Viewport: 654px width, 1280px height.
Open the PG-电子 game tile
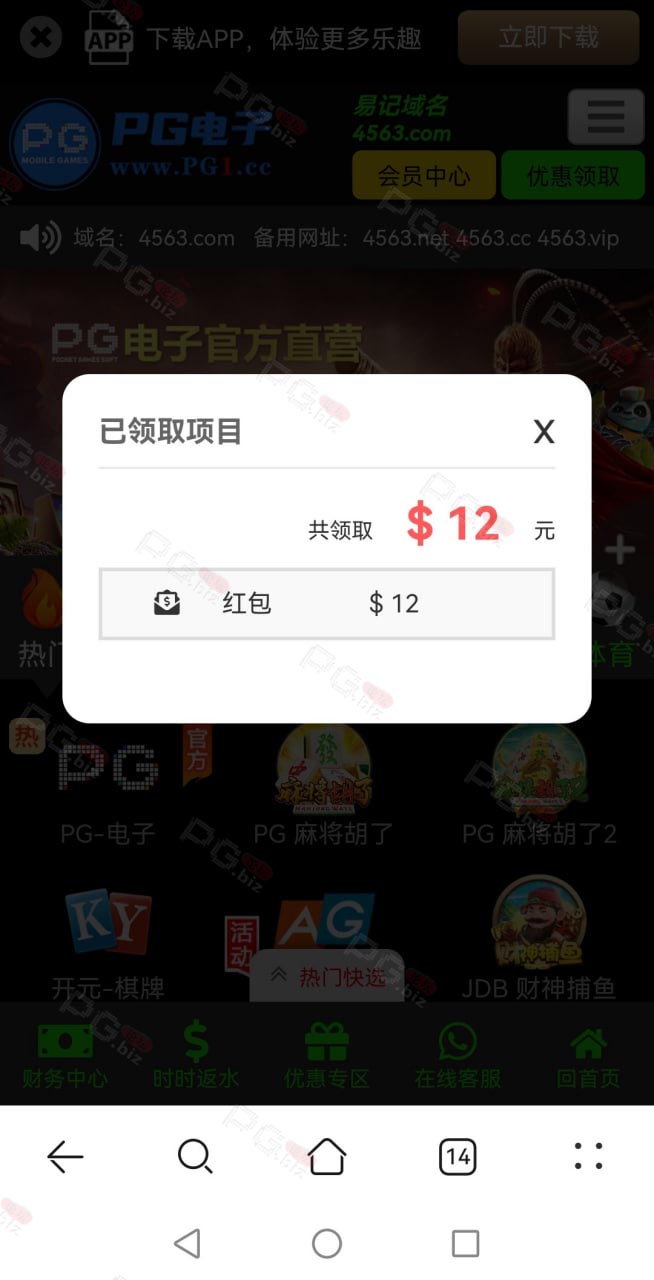[108, 785]
